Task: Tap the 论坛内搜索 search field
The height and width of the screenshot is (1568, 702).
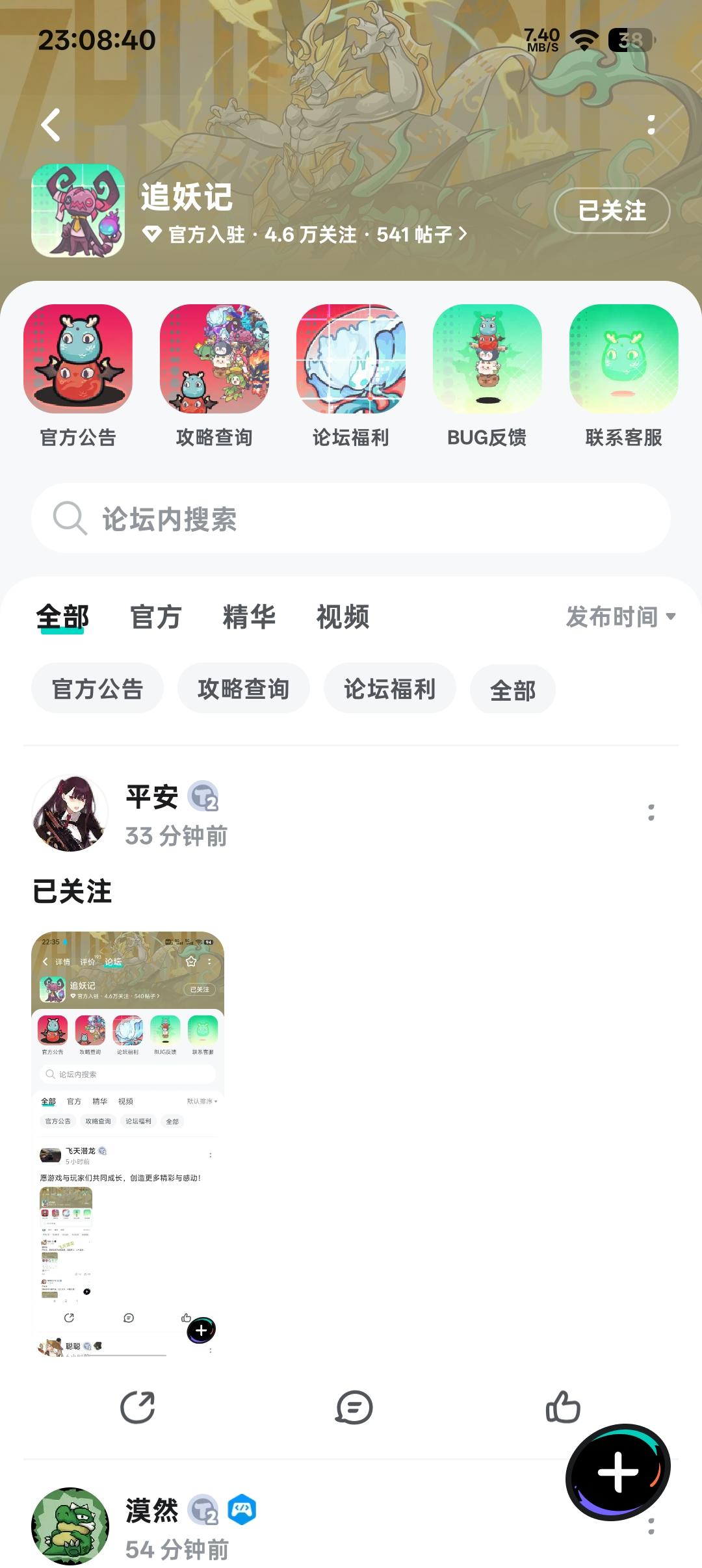Action: (351, 518)
